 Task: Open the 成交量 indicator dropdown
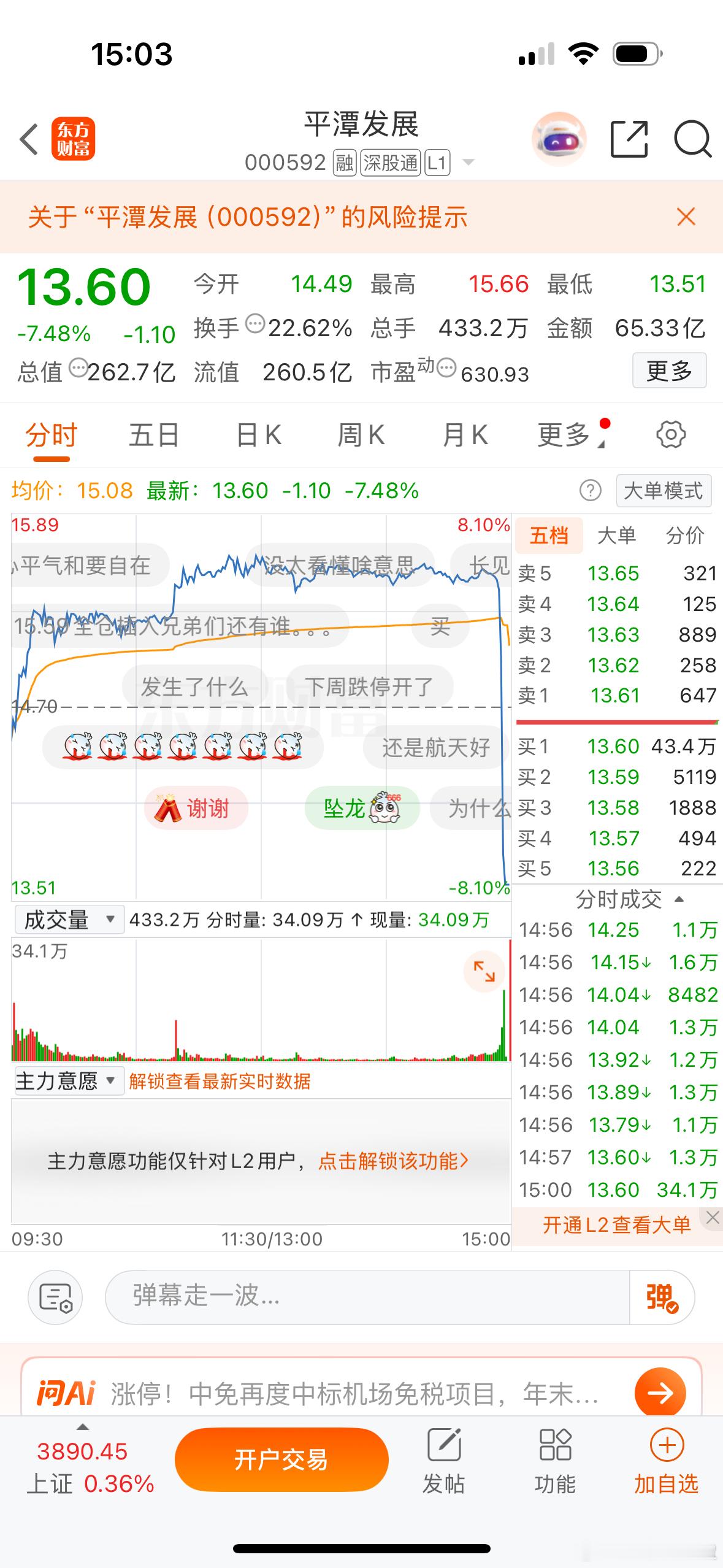67,920
